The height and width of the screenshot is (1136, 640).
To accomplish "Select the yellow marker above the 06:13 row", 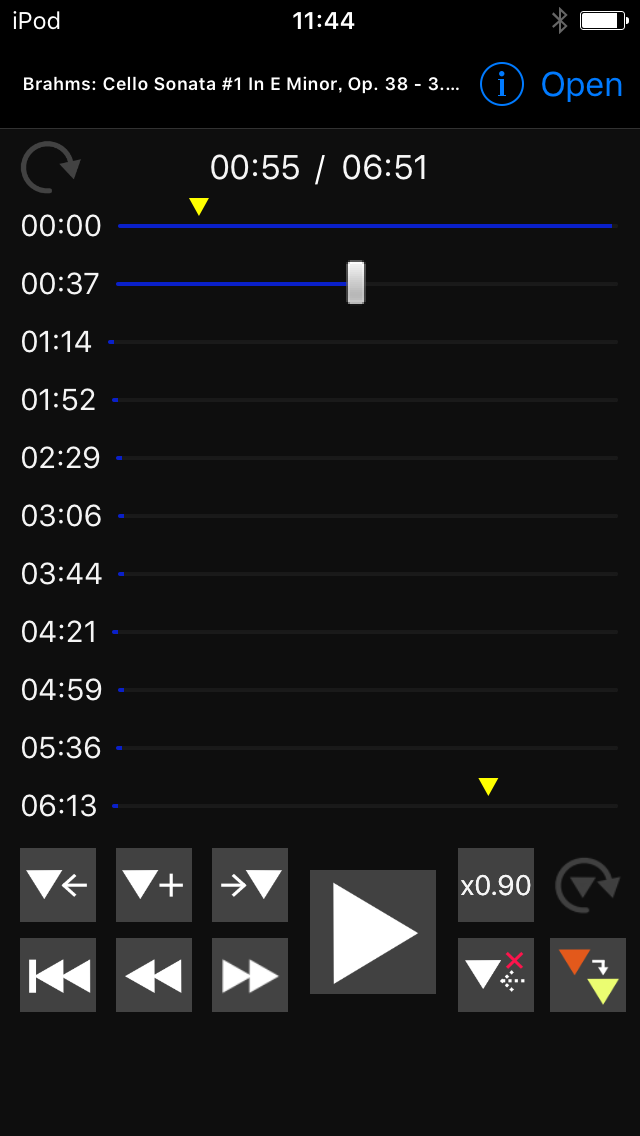I will click(x=488, y=786).
